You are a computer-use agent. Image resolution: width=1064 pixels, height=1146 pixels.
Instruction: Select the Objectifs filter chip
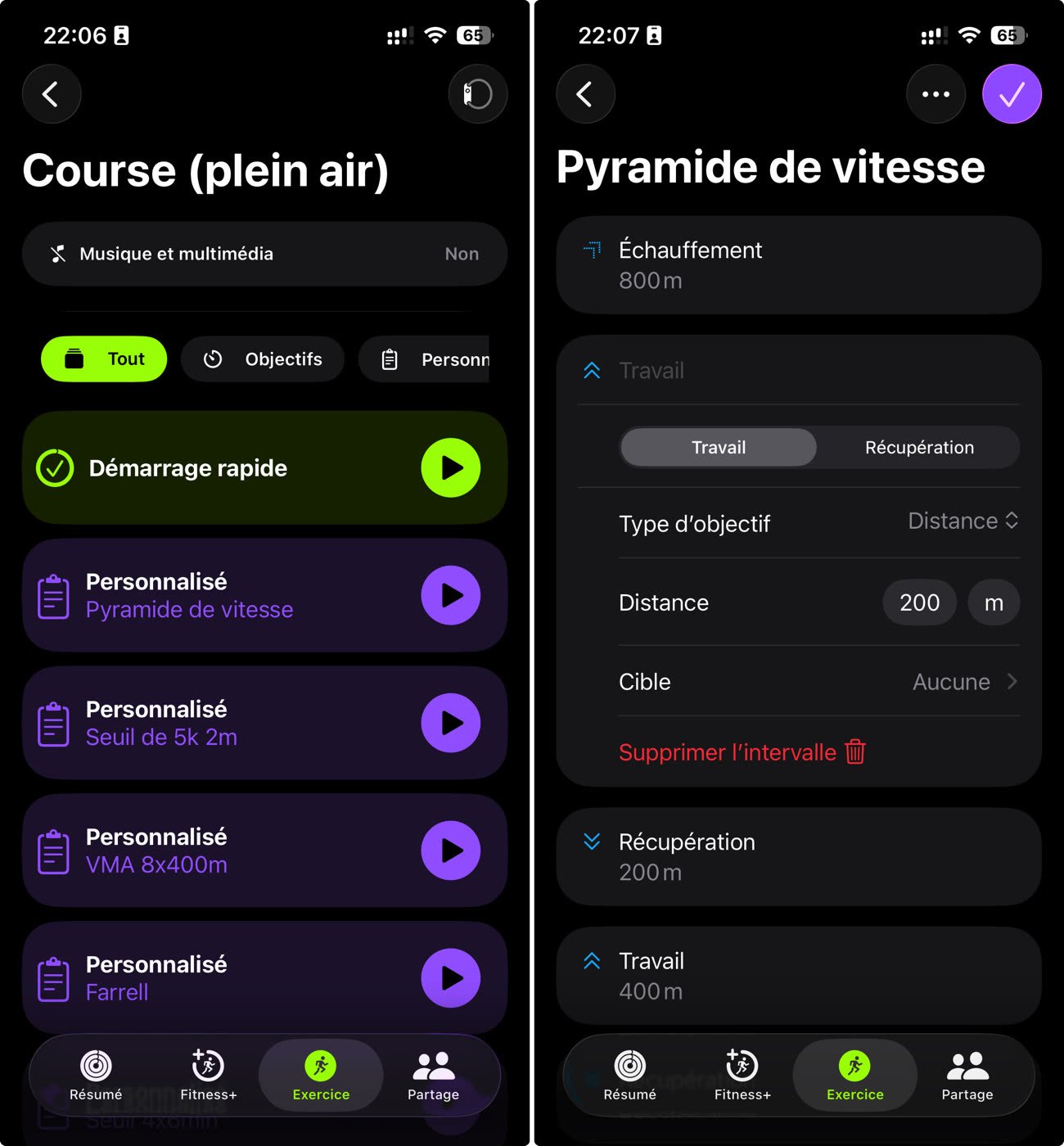pos(263,359)
